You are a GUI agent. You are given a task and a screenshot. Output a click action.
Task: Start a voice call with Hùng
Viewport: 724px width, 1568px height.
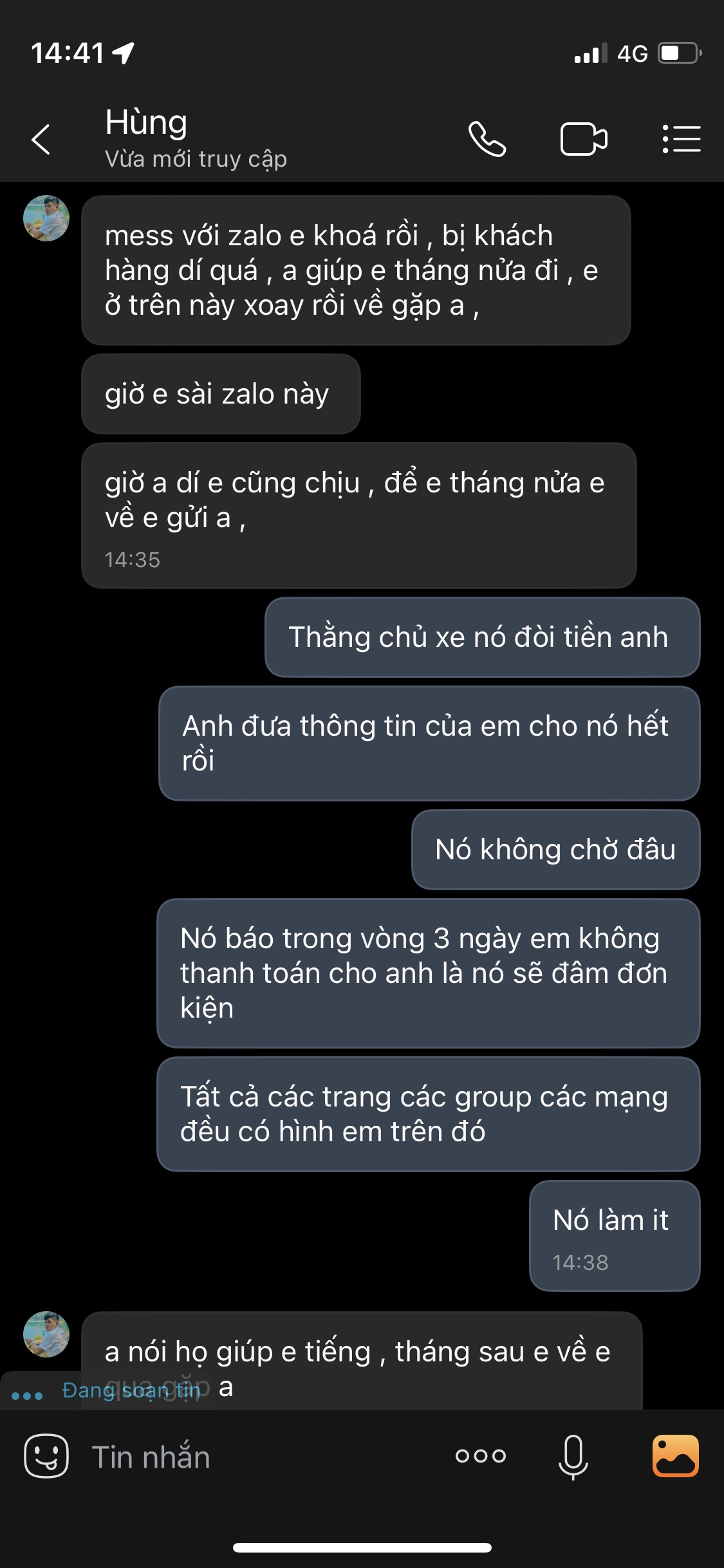[487, 139]
